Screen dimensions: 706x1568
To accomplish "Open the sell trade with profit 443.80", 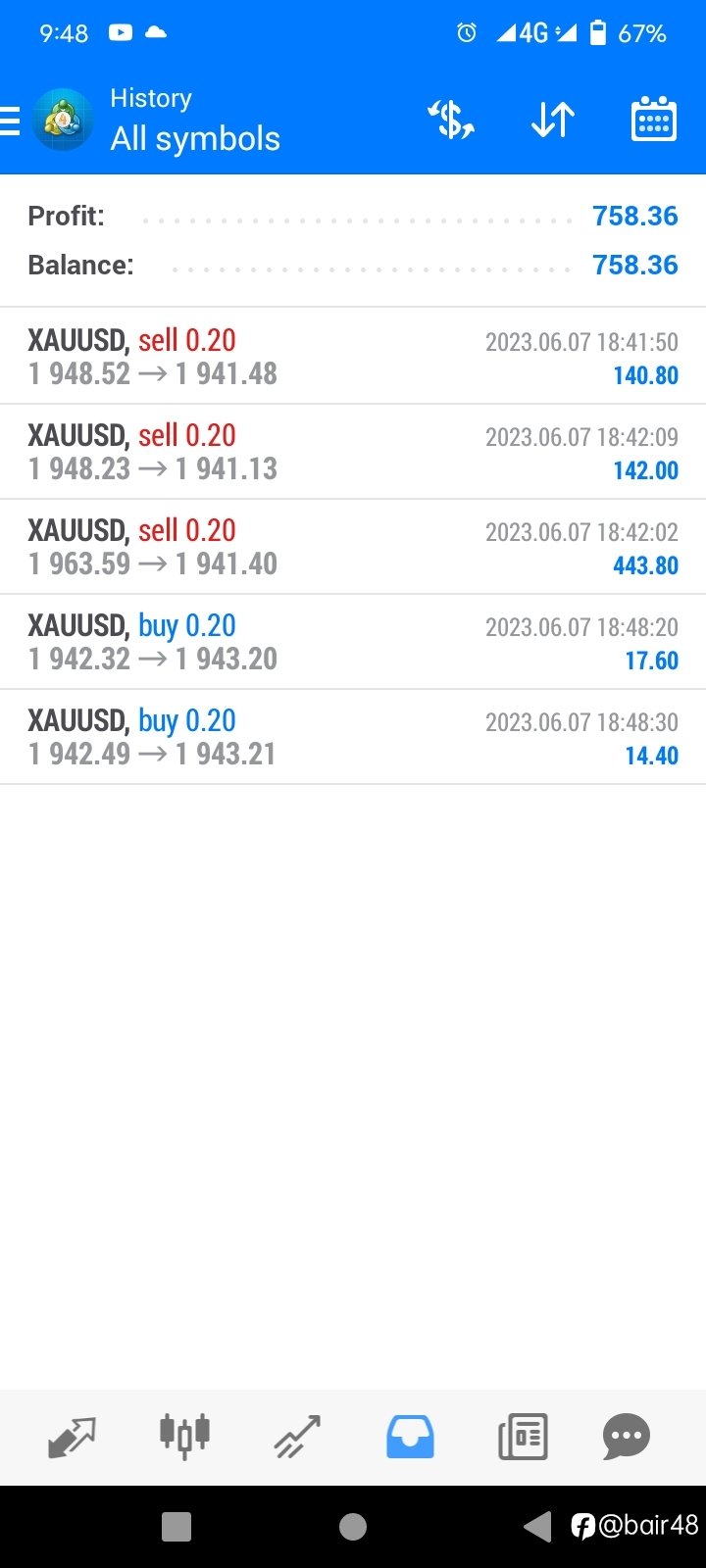I will point(353,547).
